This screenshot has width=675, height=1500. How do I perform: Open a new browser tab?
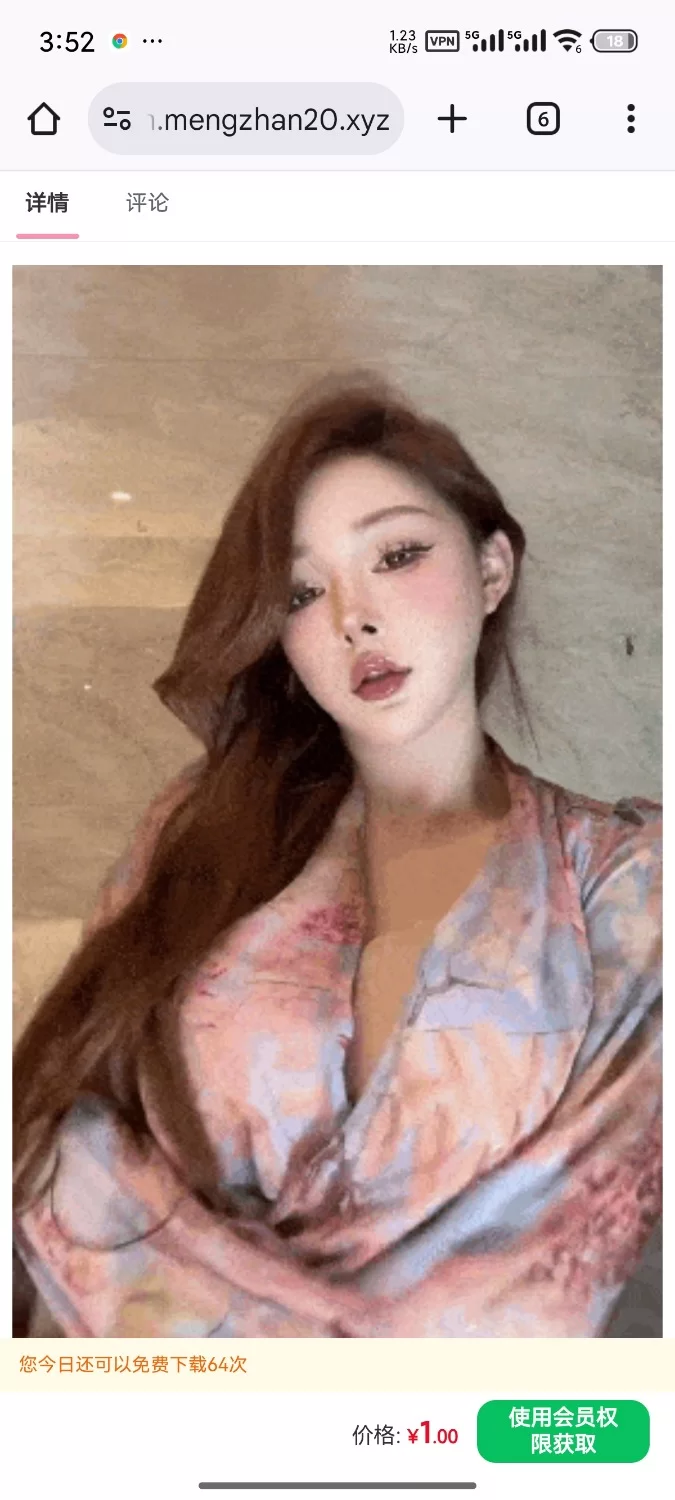(452, 120)
